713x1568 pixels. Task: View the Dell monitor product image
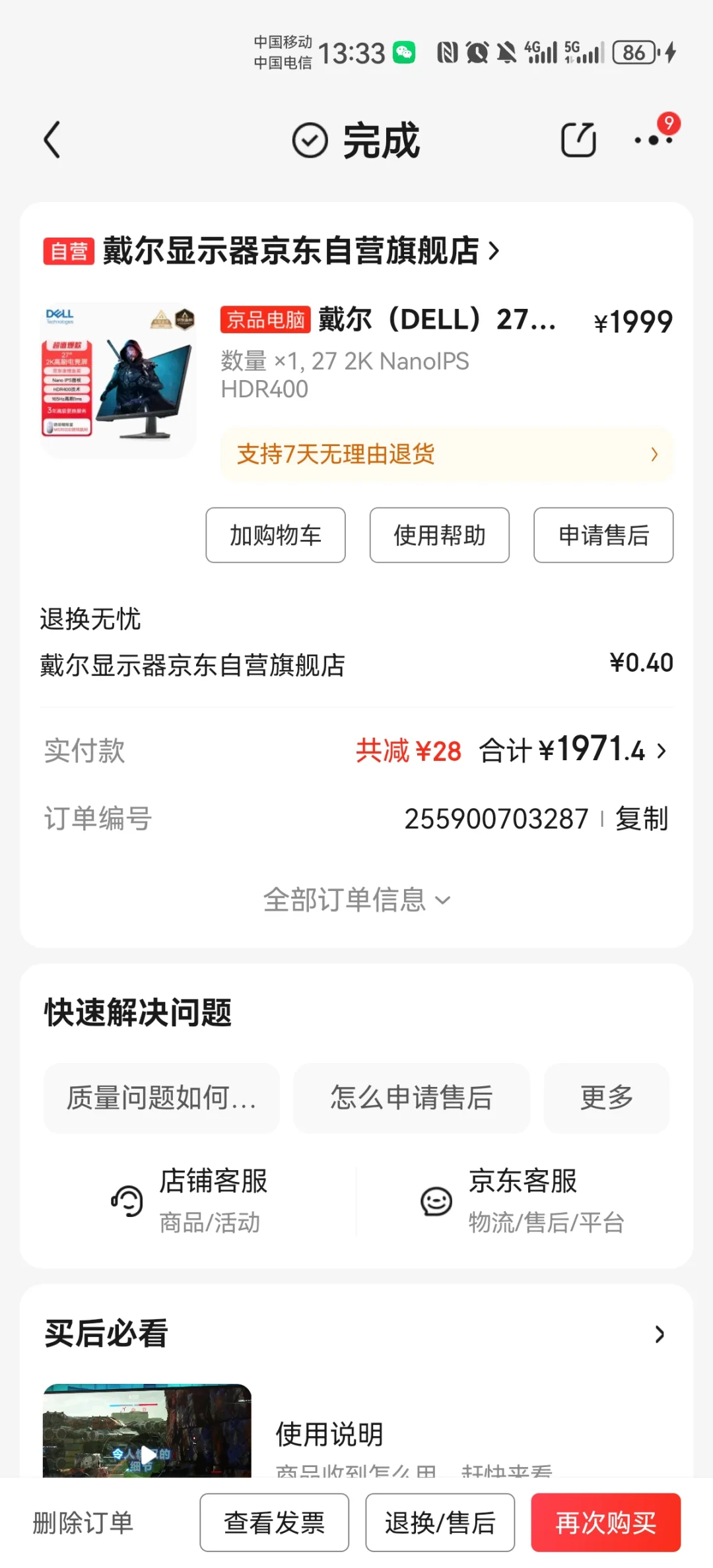(x=119, y=381)
